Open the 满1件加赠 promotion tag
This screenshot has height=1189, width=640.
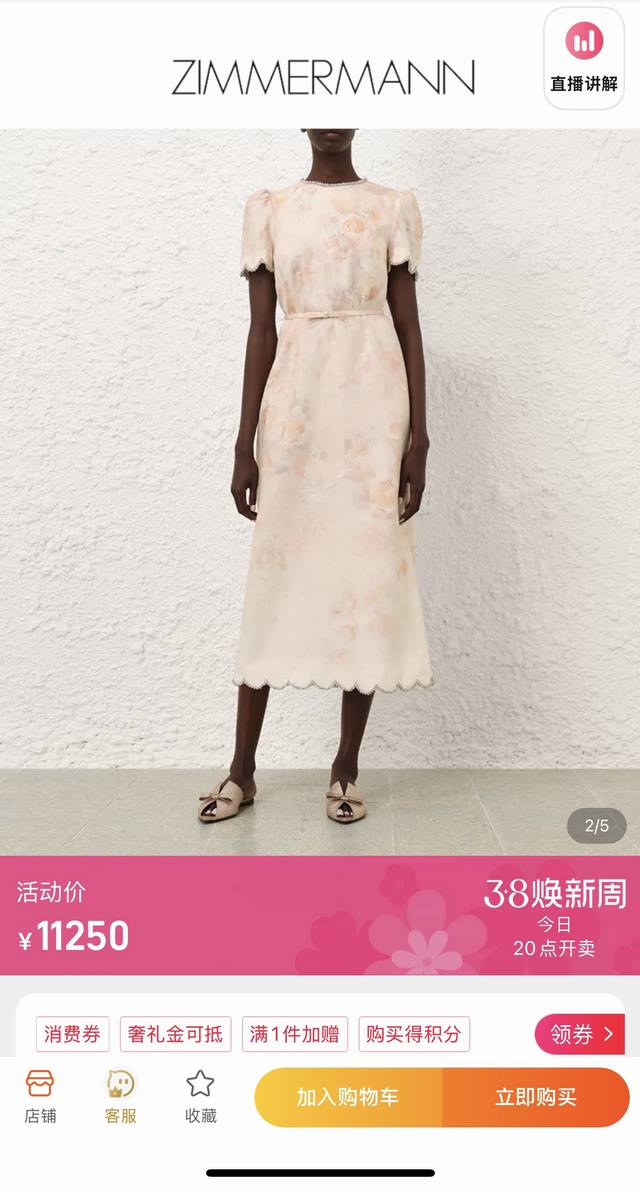coord(295,1034)
